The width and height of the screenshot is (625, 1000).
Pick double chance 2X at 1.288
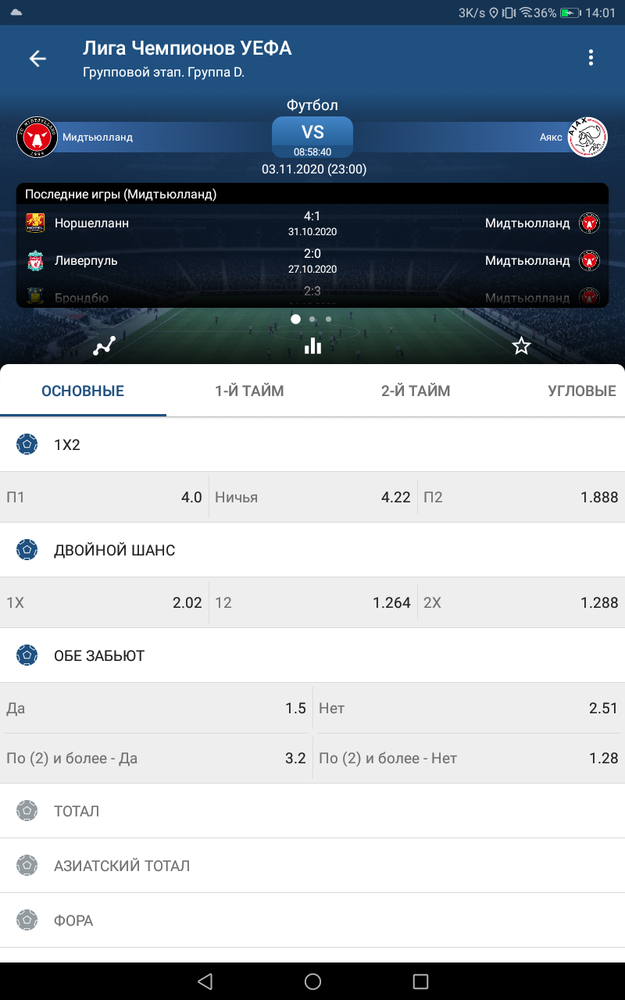[x=521, y=603]
